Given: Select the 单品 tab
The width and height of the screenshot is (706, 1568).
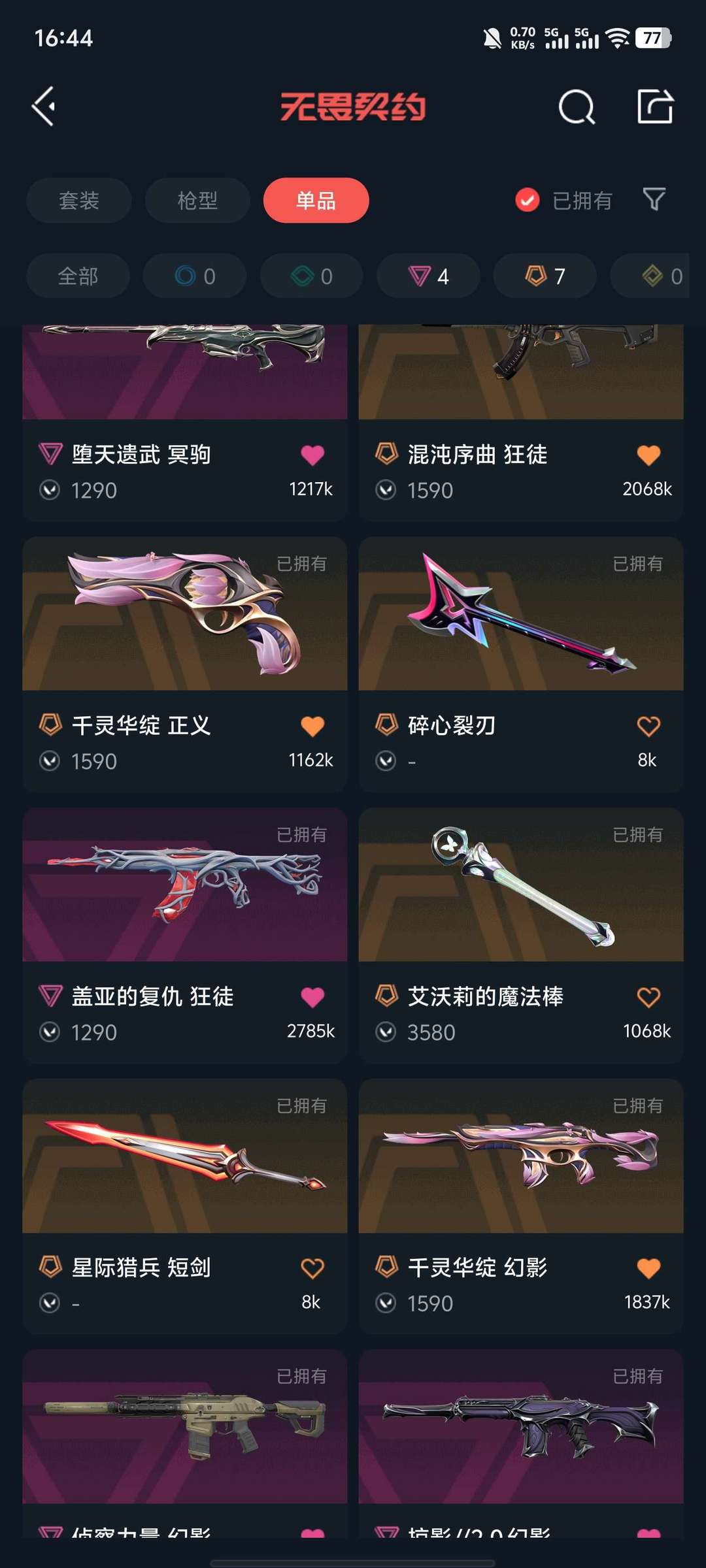Looking at the screenshot, I should click(316, 200).
